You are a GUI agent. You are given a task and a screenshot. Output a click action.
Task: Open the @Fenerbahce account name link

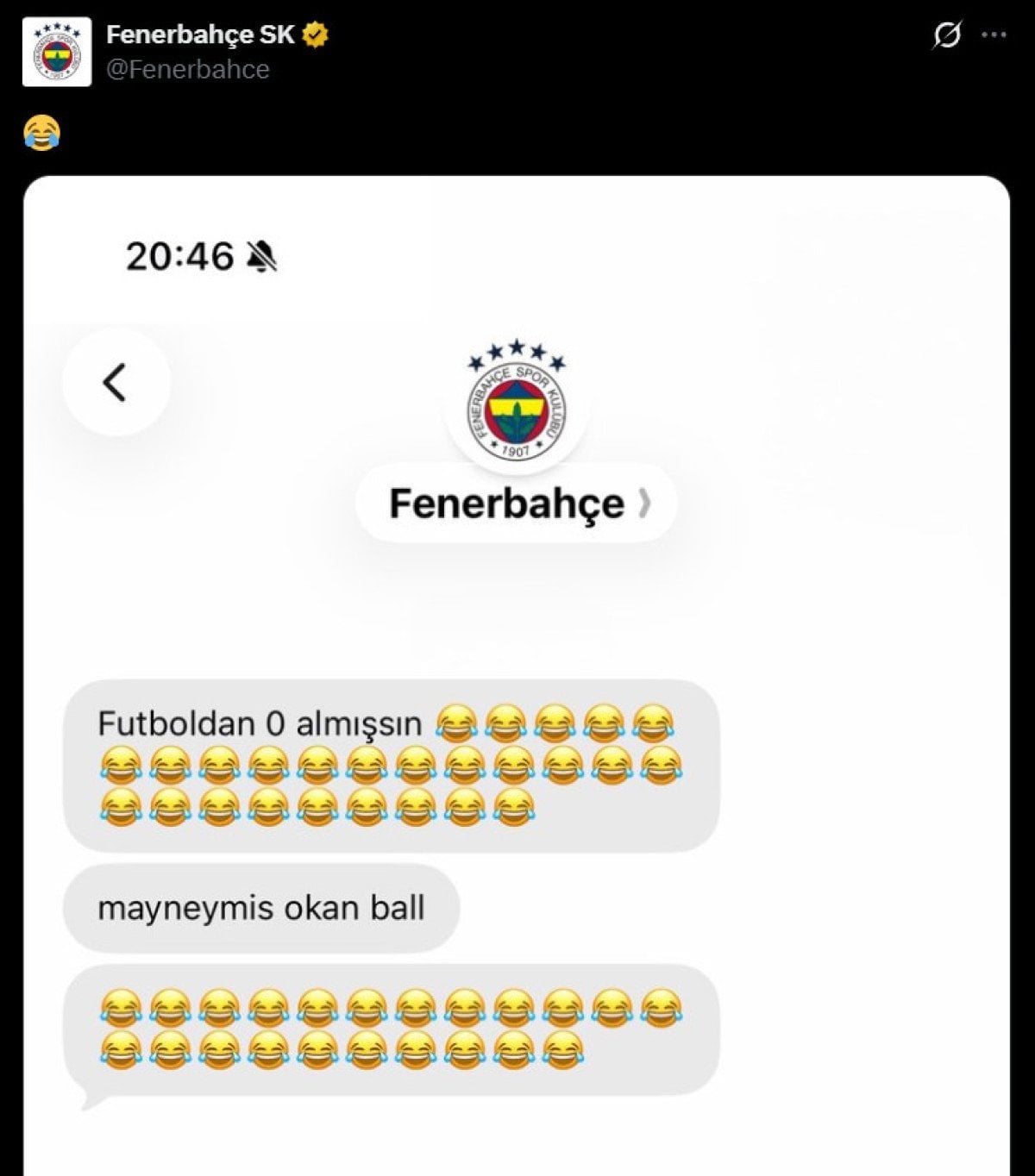pos(188,69)
